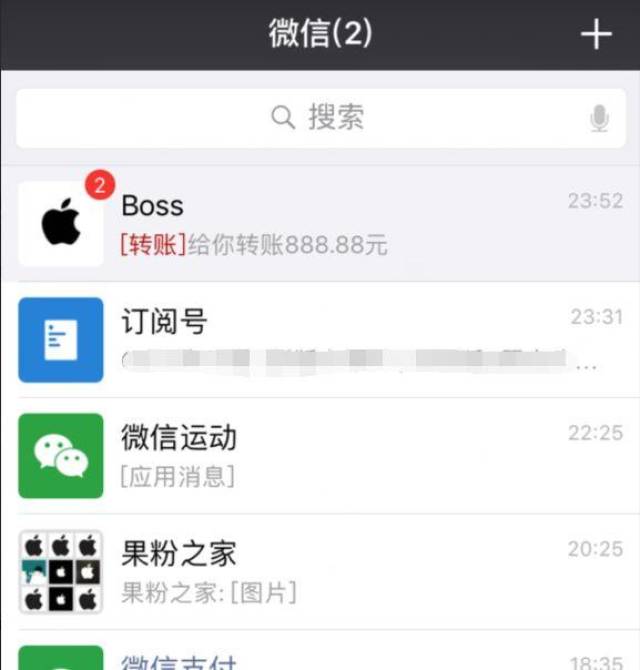Open 微信运动 conversation
640x670 pixels.
click(x=320, y=456)
